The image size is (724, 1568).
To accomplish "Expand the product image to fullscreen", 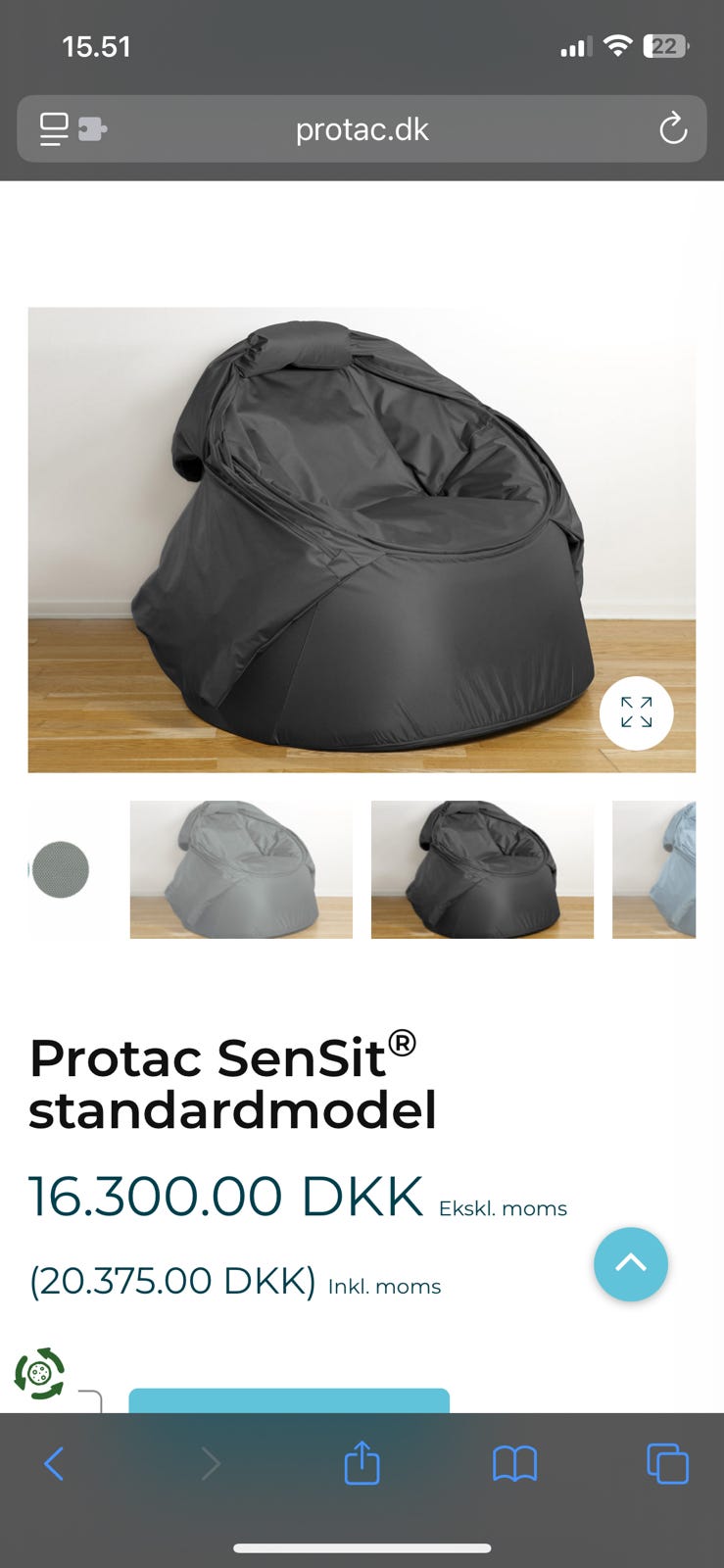I will click(x=636, y=712).
